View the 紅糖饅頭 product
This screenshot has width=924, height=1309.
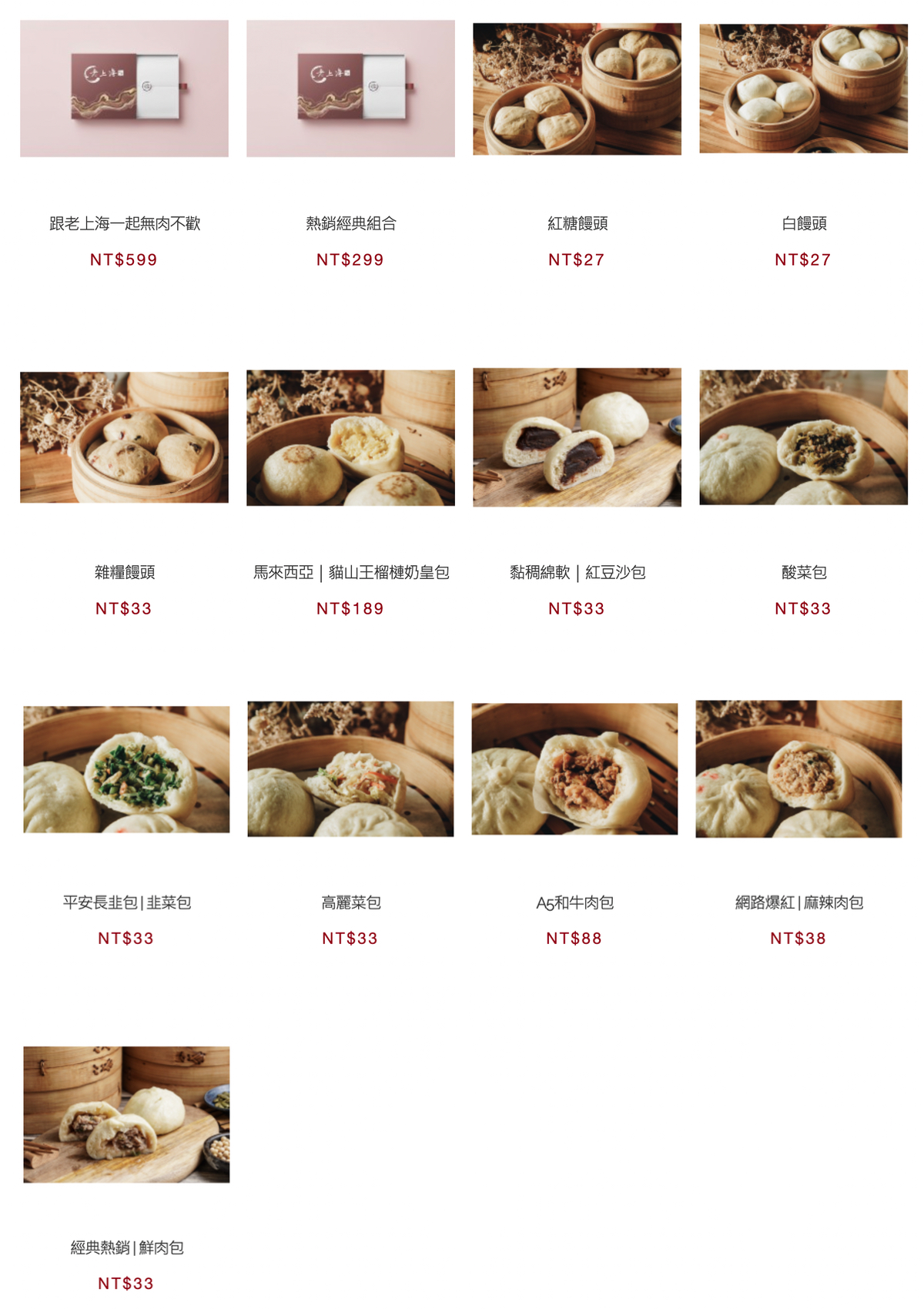pyautogui.click(x=577, y=89)
